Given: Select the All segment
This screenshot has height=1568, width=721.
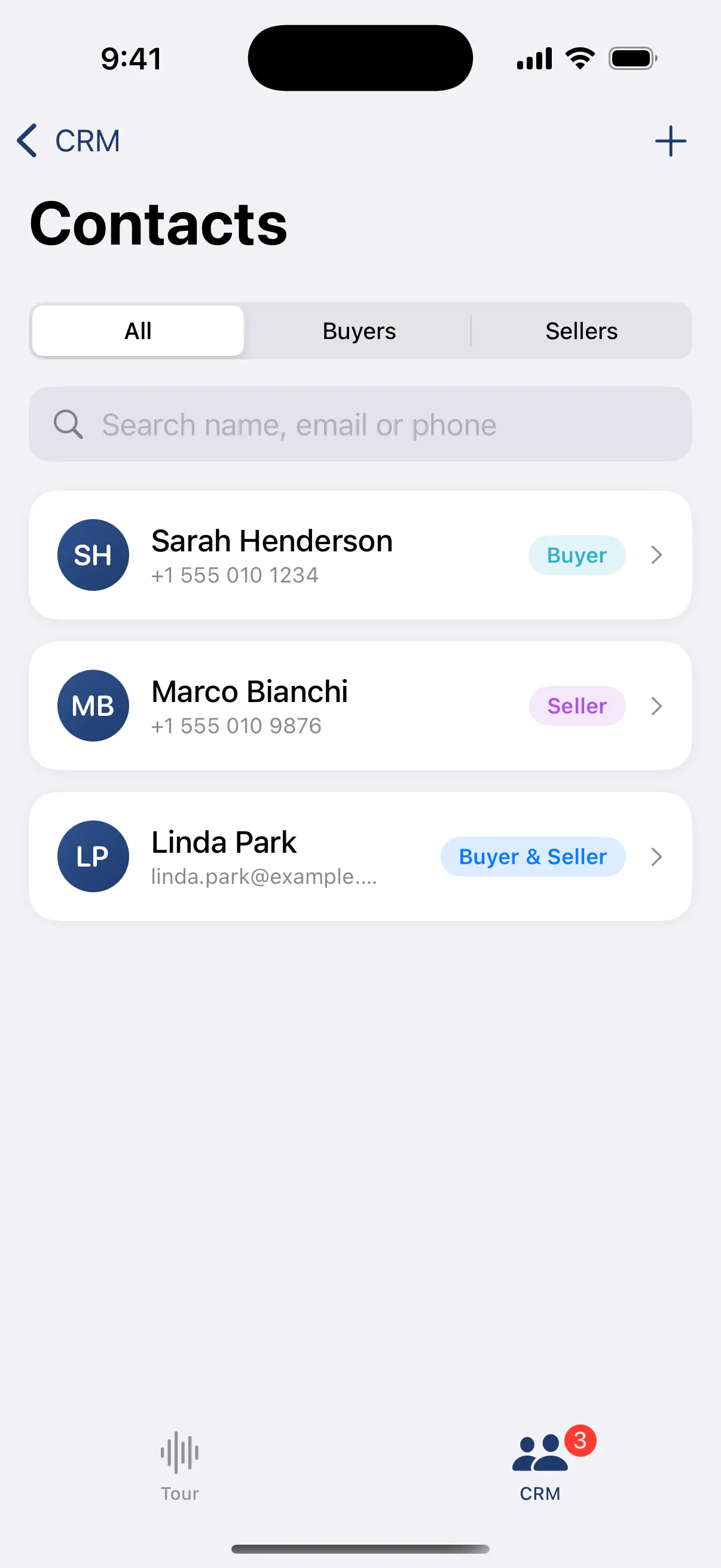Looking at the screenshot, I should pos(138,331).
